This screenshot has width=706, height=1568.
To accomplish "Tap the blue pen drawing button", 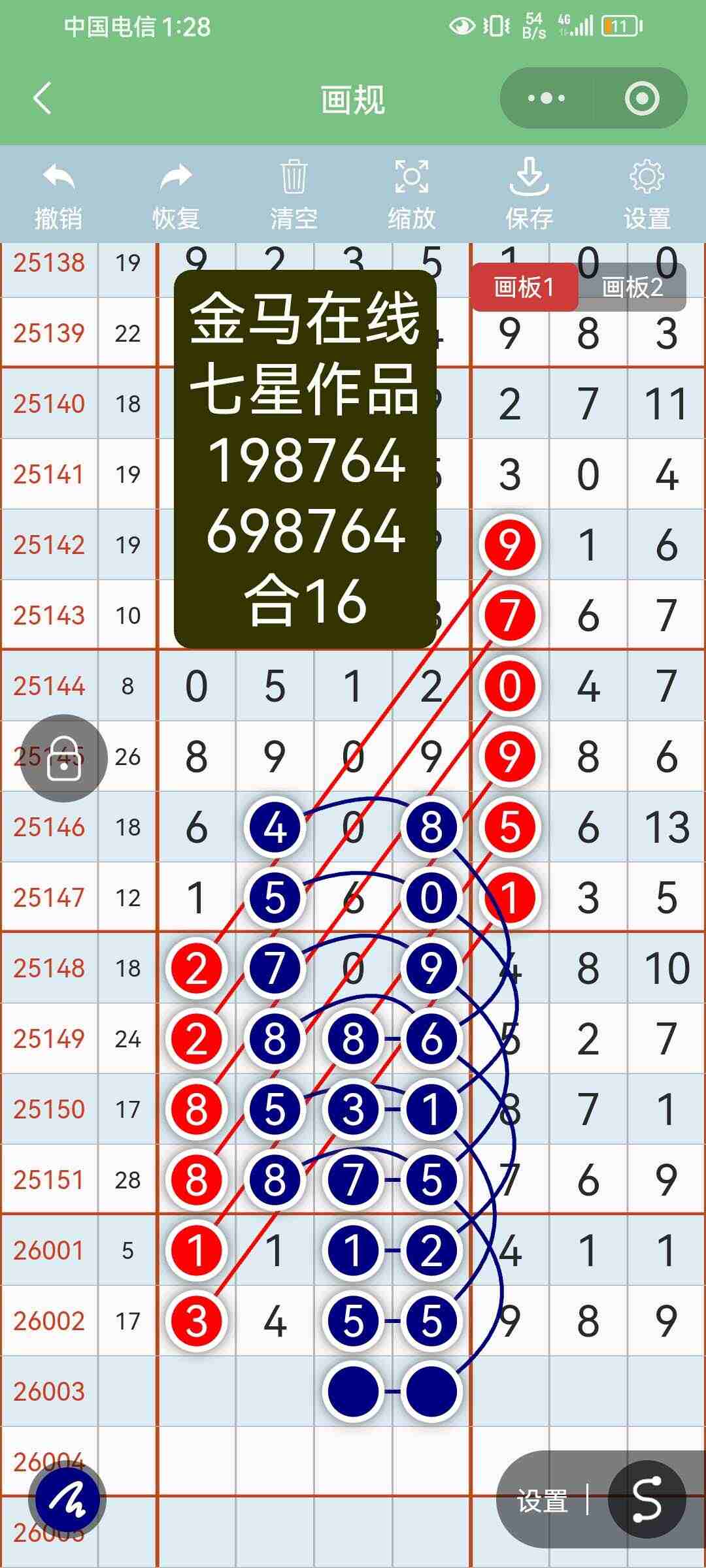I will 67,1501.
